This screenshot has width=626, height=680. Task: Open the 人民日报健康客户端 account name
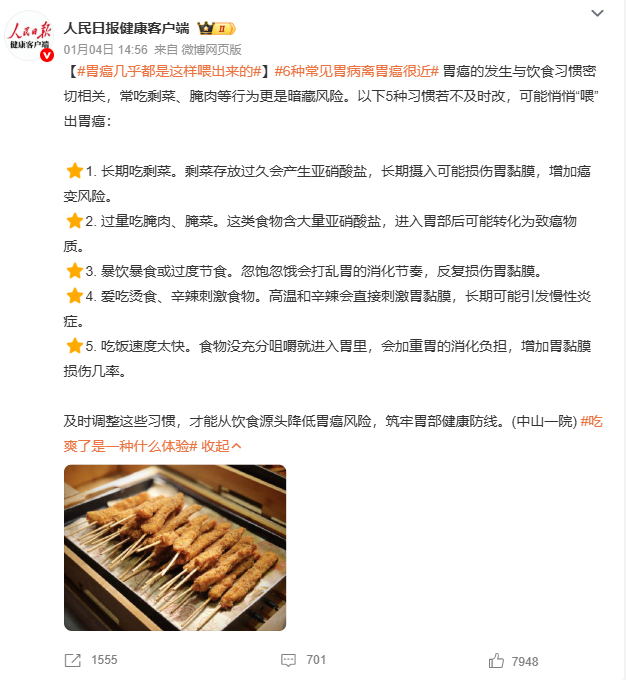pyautogui.click(x=125, y=27)
